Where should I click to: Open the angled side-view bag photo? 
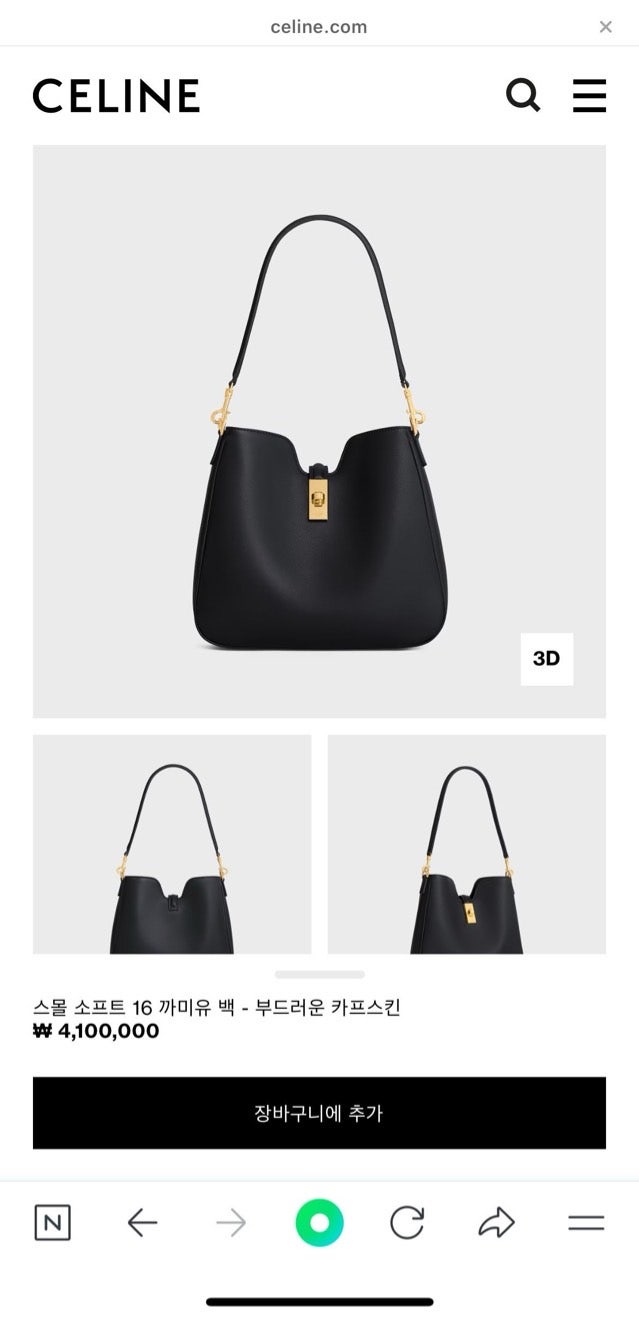pos(466,845)
